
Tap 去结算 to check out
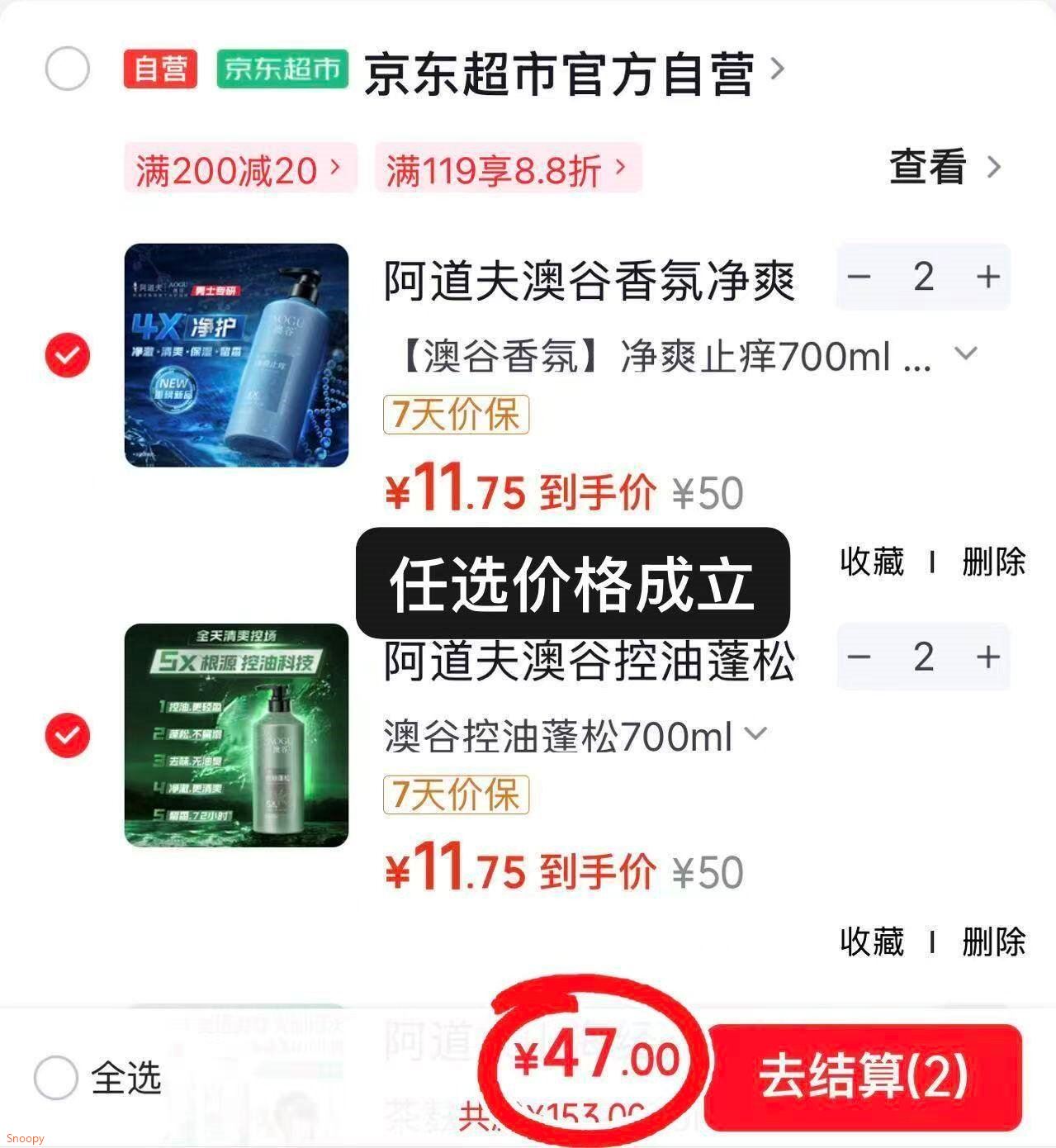(863, 1077)
